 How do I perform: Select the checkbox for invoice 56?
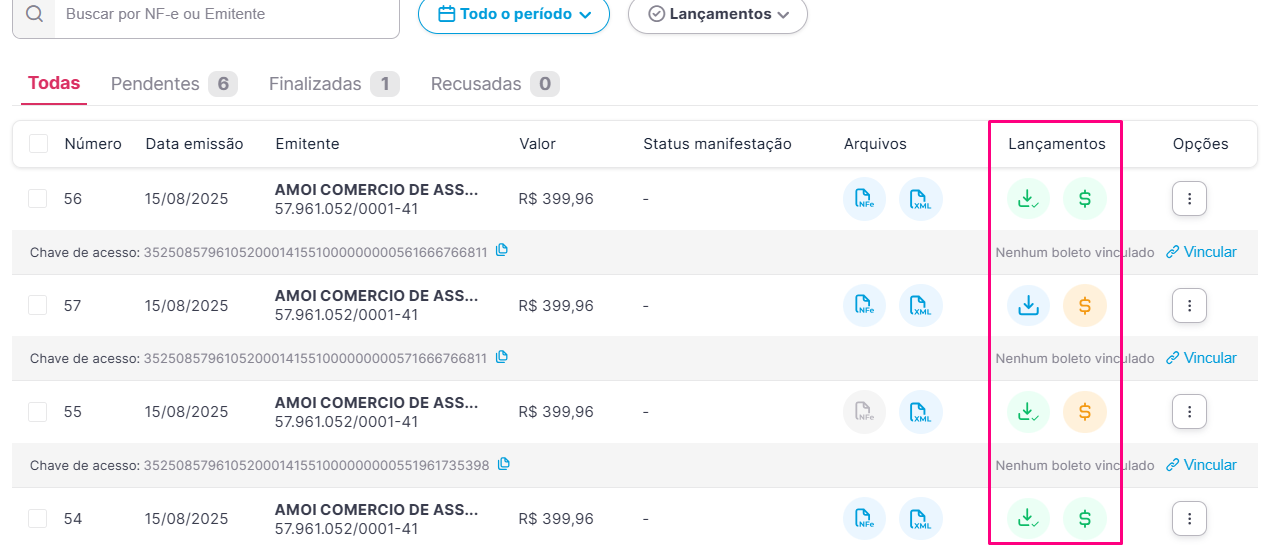coord(38,199)
